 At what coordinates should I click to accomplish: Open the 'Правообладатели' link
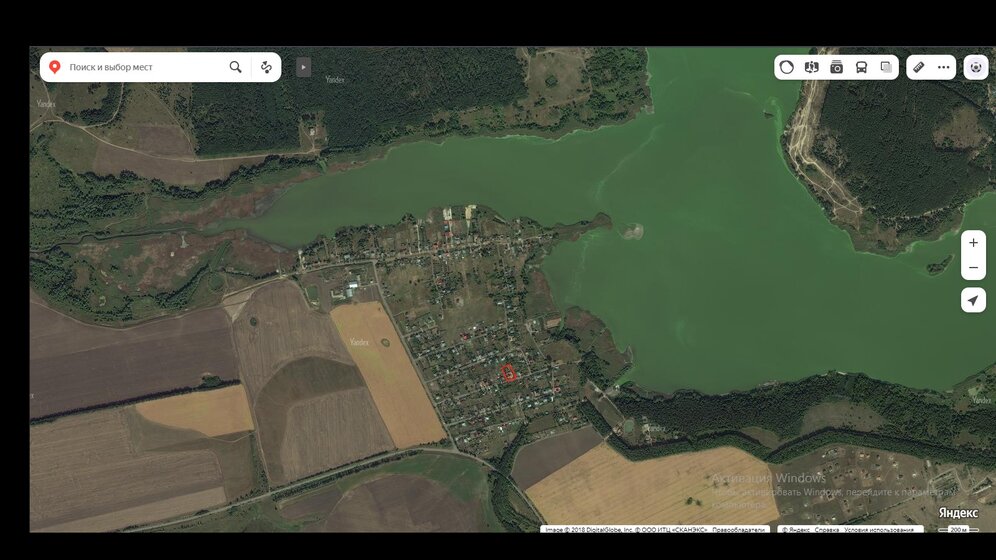[x=738, y=529]
